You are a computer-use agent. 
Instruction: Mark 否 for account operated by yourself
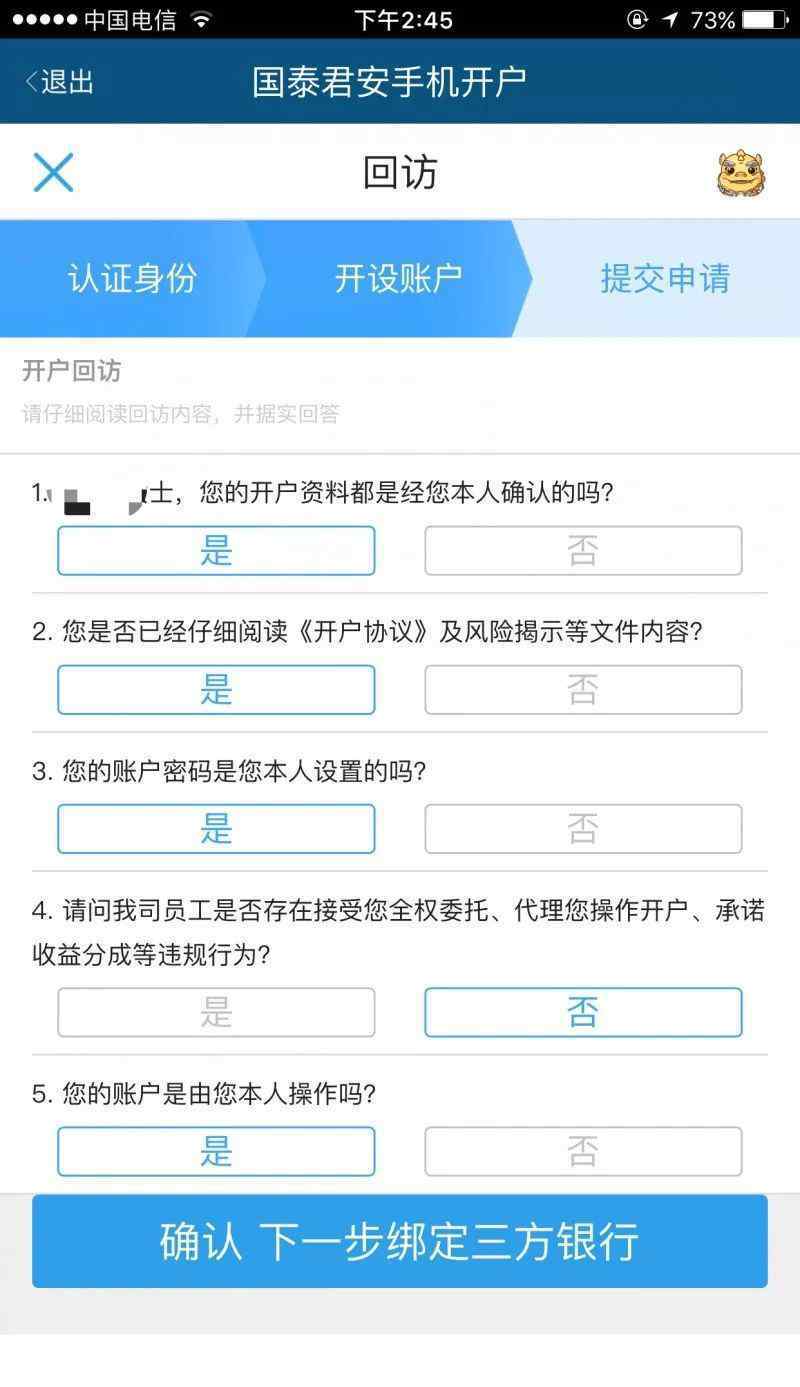coord(583,1152)
